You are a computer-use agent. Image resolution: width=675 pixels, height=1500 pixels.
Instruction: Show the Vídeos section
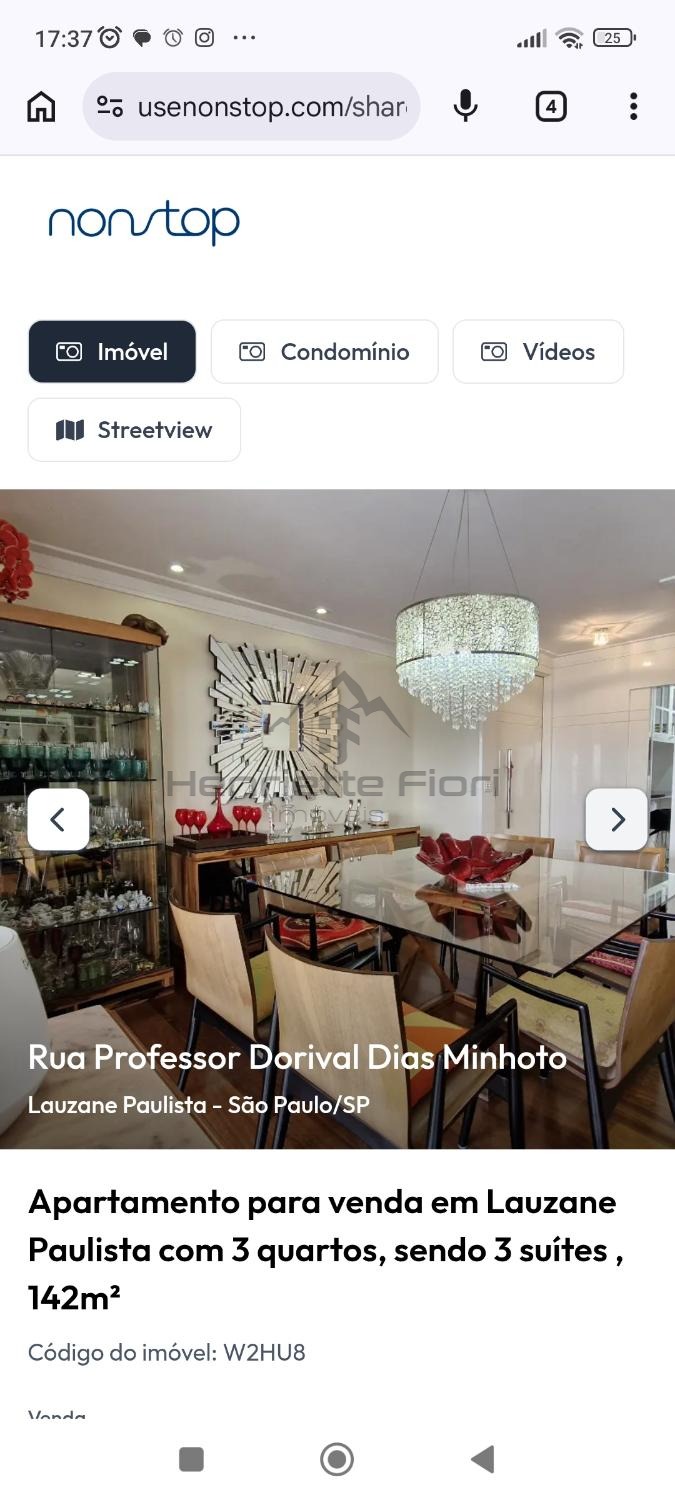(538, 352)
